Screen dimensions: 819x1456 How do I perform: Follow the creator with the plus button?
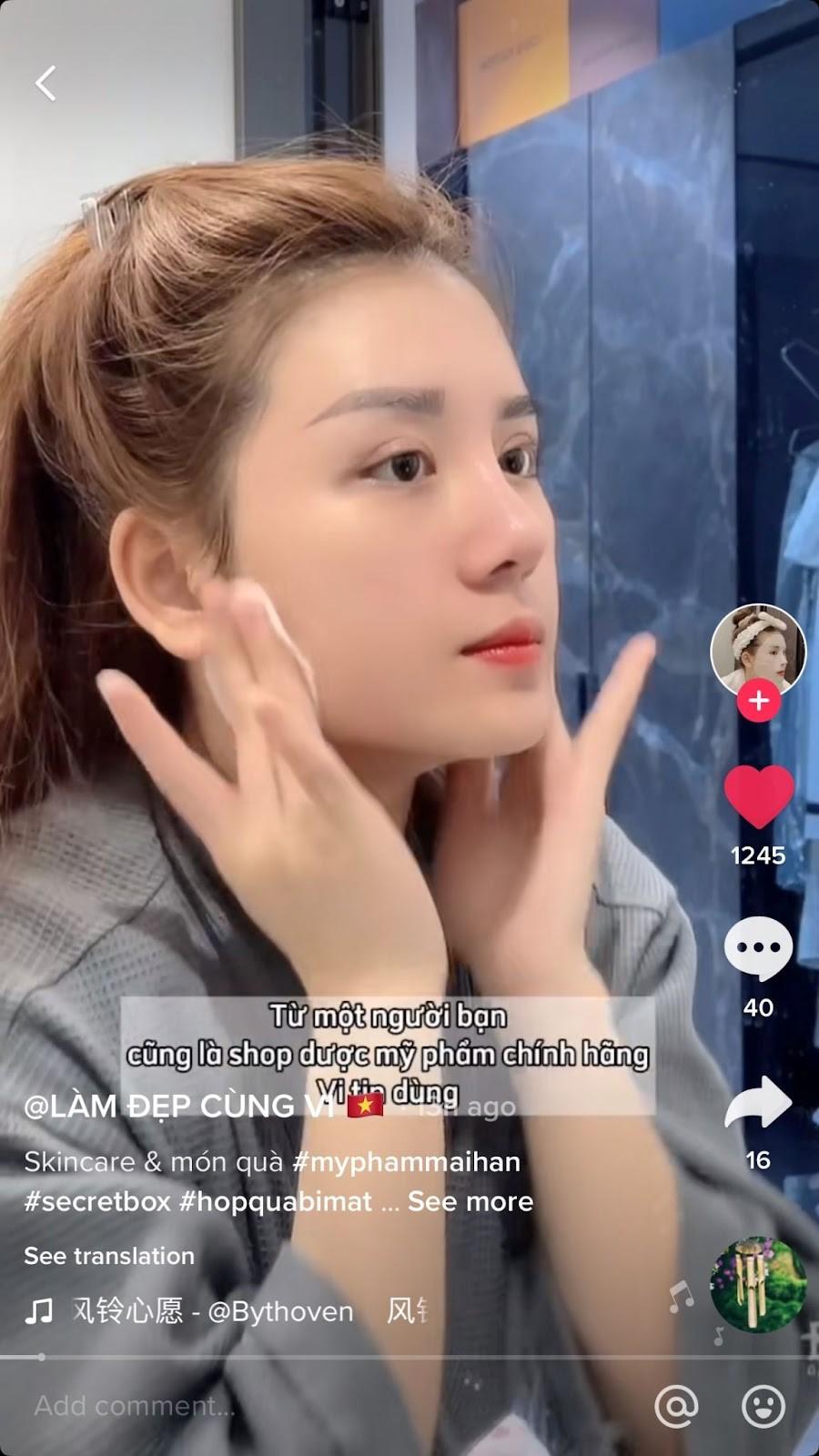(x=758, y=702)
